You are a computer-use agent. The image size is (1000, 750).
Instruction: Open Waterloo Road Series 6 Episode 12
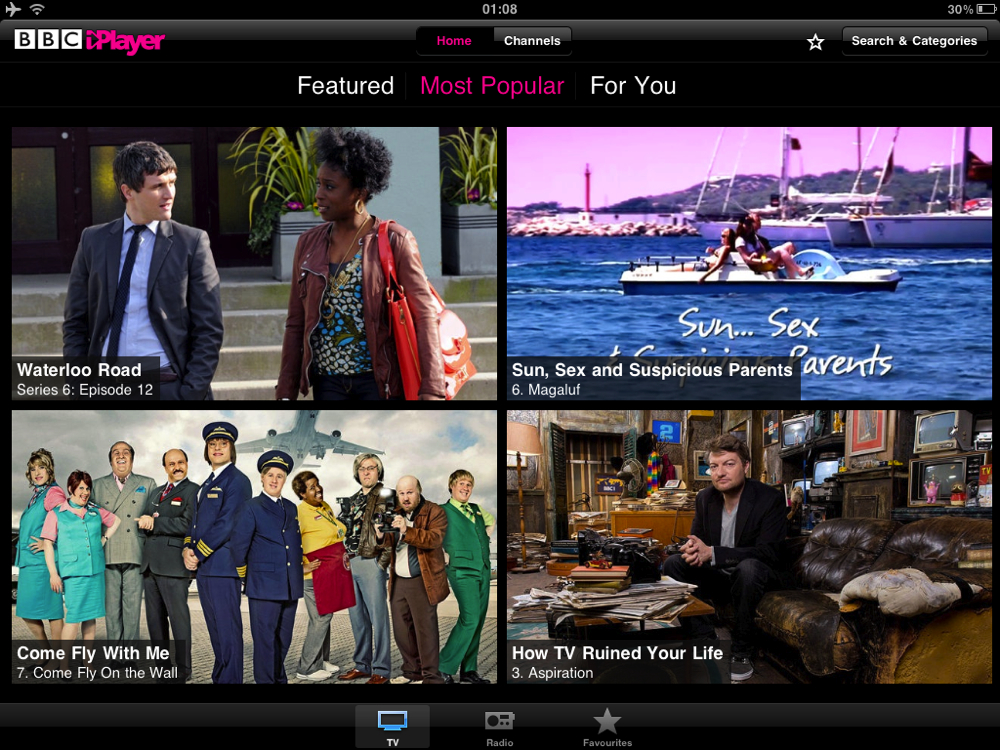(x=254, y=263)
